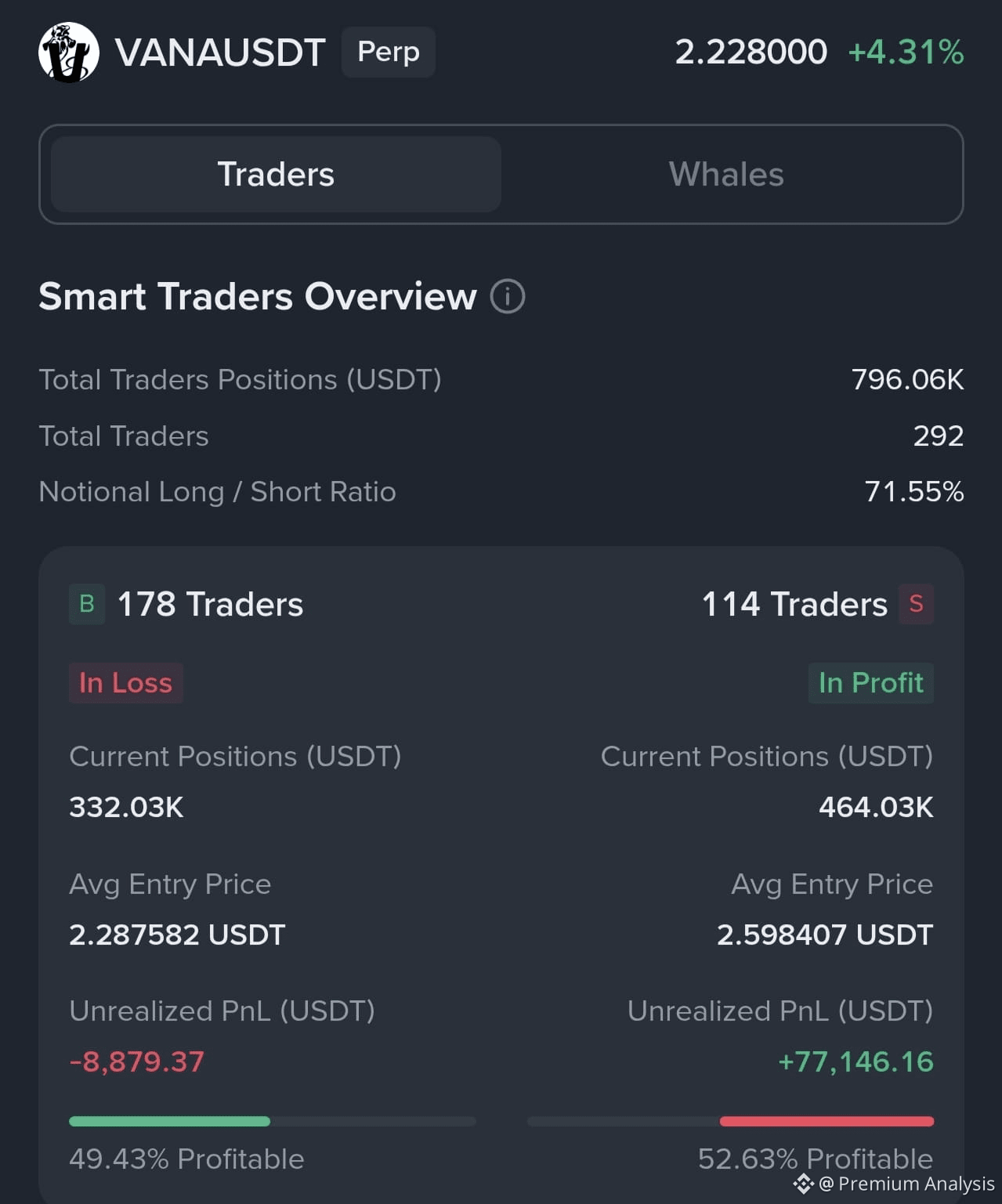The image size is (1002, 1204).
Task: Click the Perp contract badge
Action: [388, 52]
